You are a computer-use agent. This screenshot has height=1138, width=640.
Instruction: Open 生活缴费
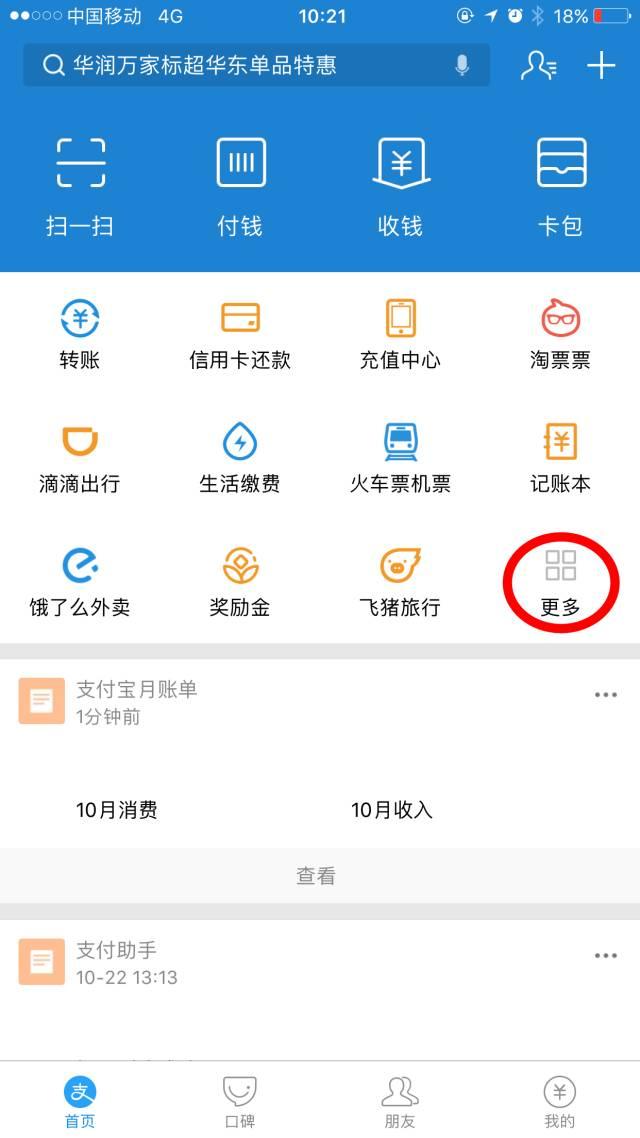(x=240, y=458)
